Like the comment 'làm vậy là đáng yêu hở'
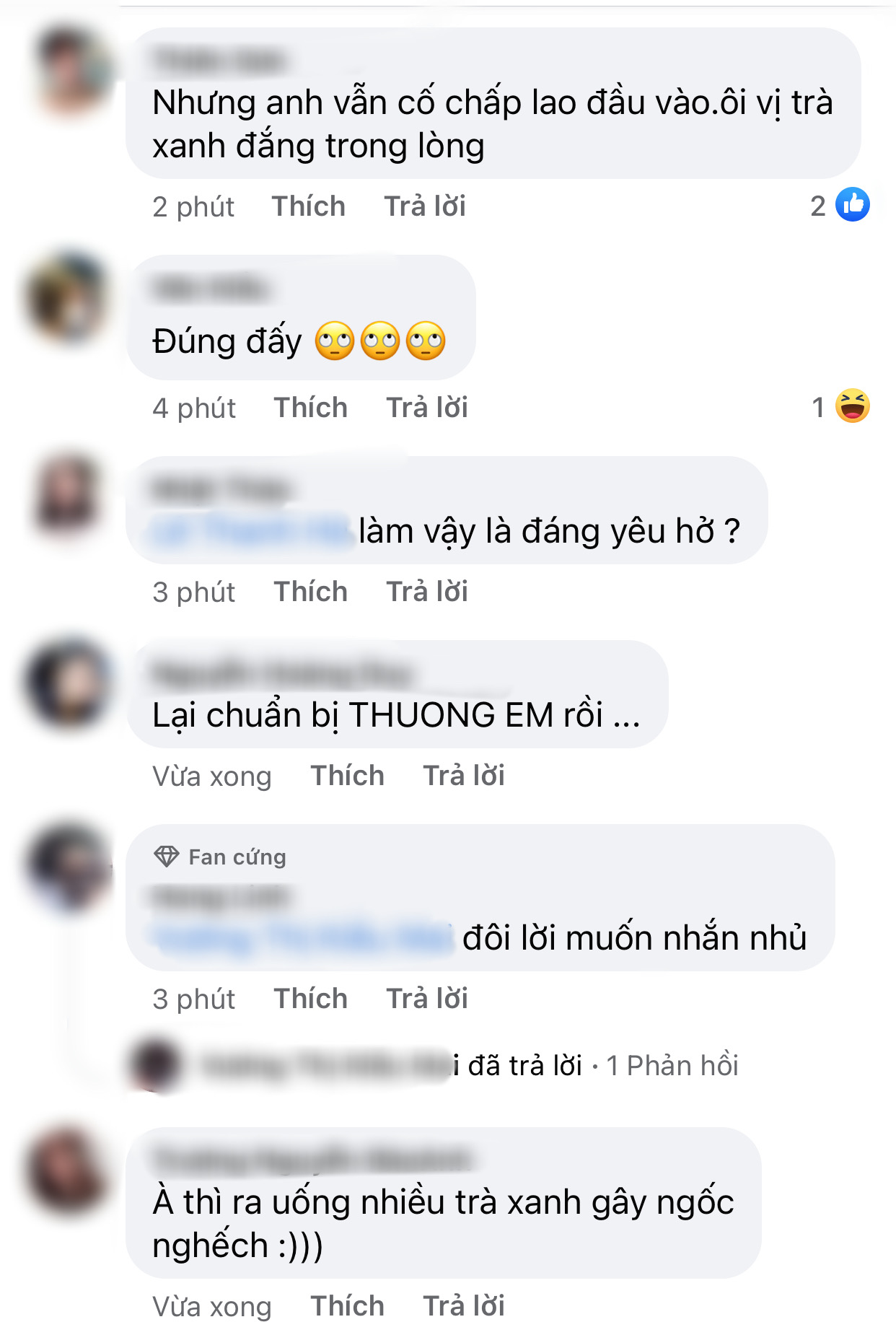896x1335 pixels. coord(310,592)
